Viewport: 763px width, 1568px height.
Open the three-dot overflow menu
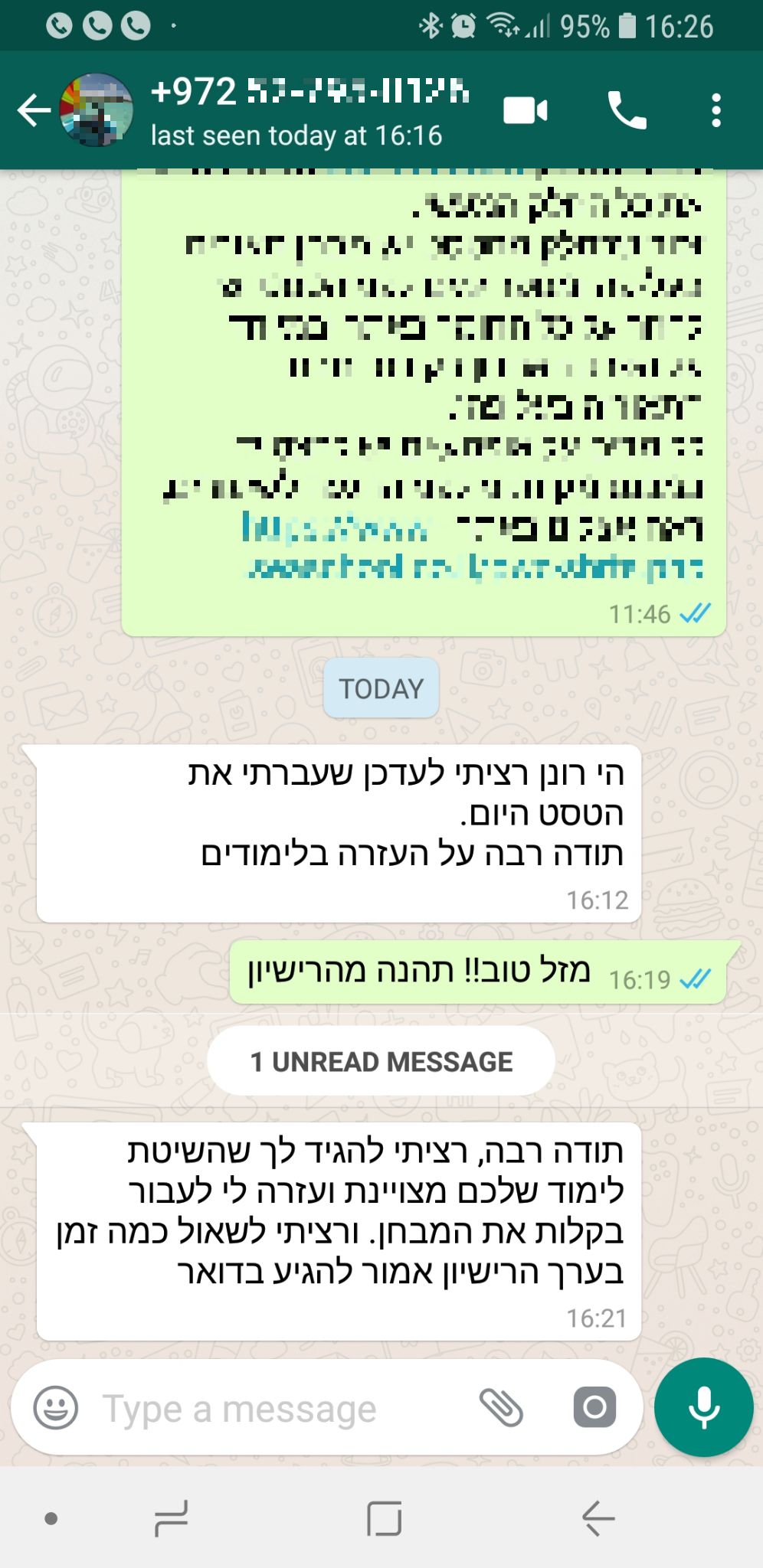[716, 111]
